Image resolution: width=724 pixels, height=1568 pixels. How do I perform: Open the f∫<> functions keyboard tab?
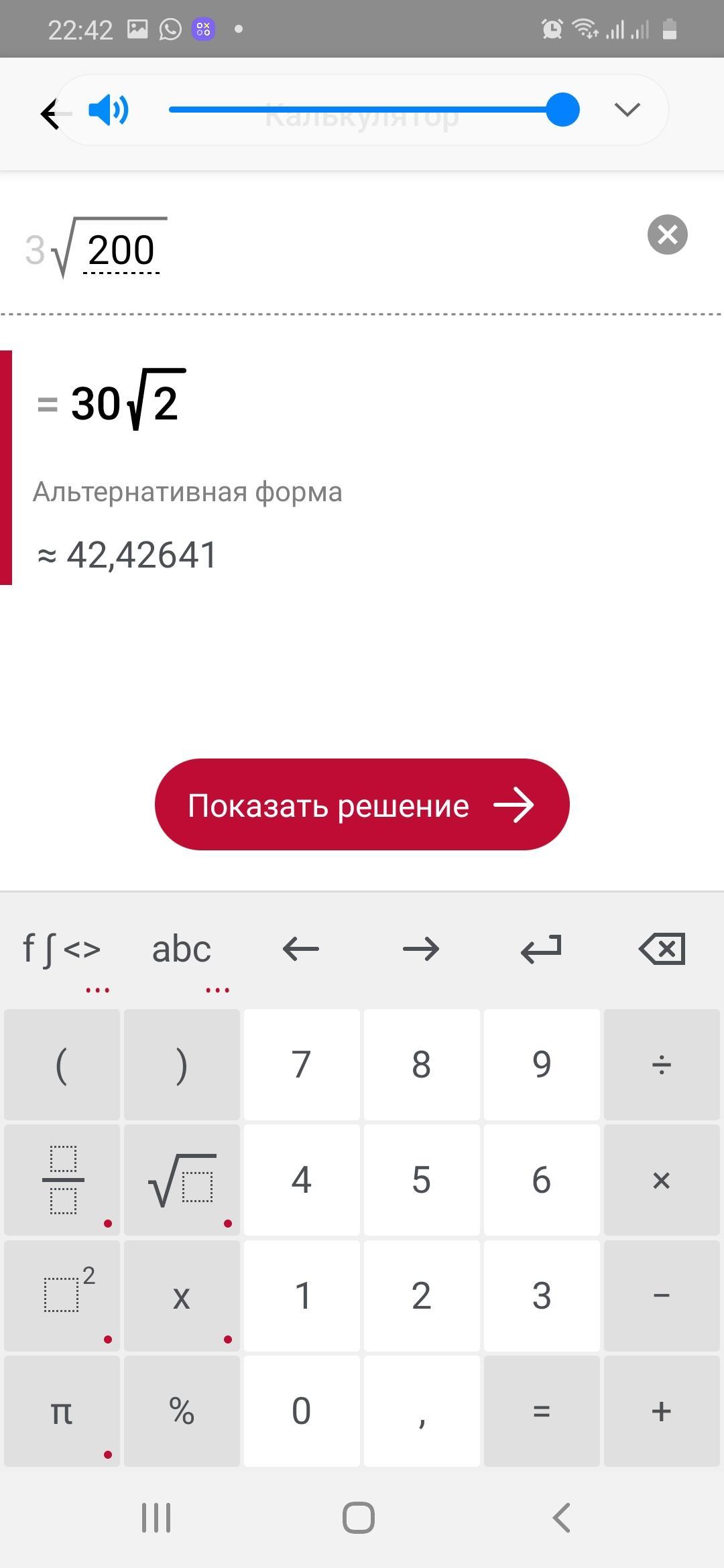62,950
